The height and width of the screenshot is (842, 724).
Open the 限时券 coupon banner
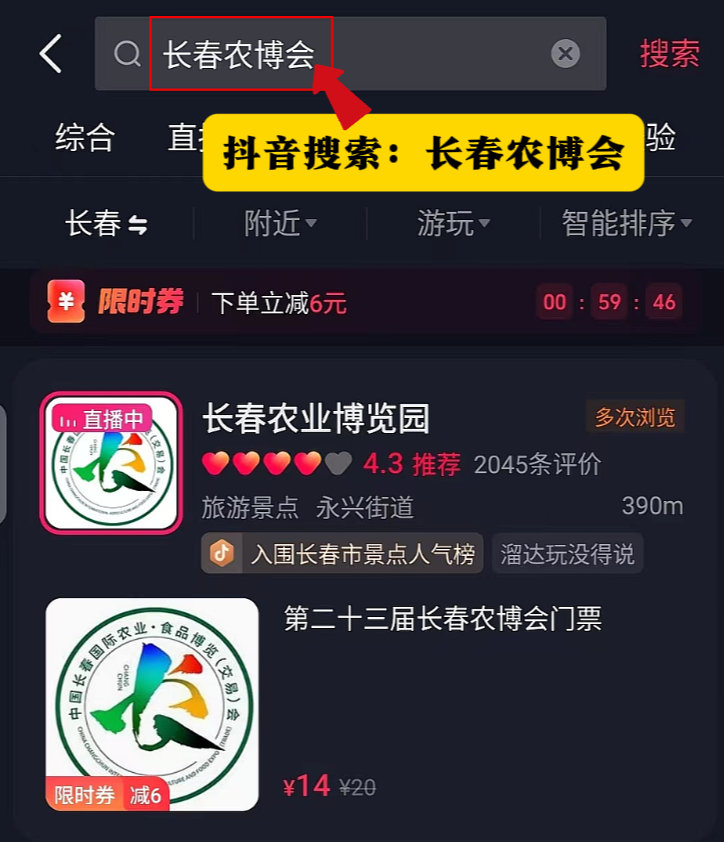[365, 302]
